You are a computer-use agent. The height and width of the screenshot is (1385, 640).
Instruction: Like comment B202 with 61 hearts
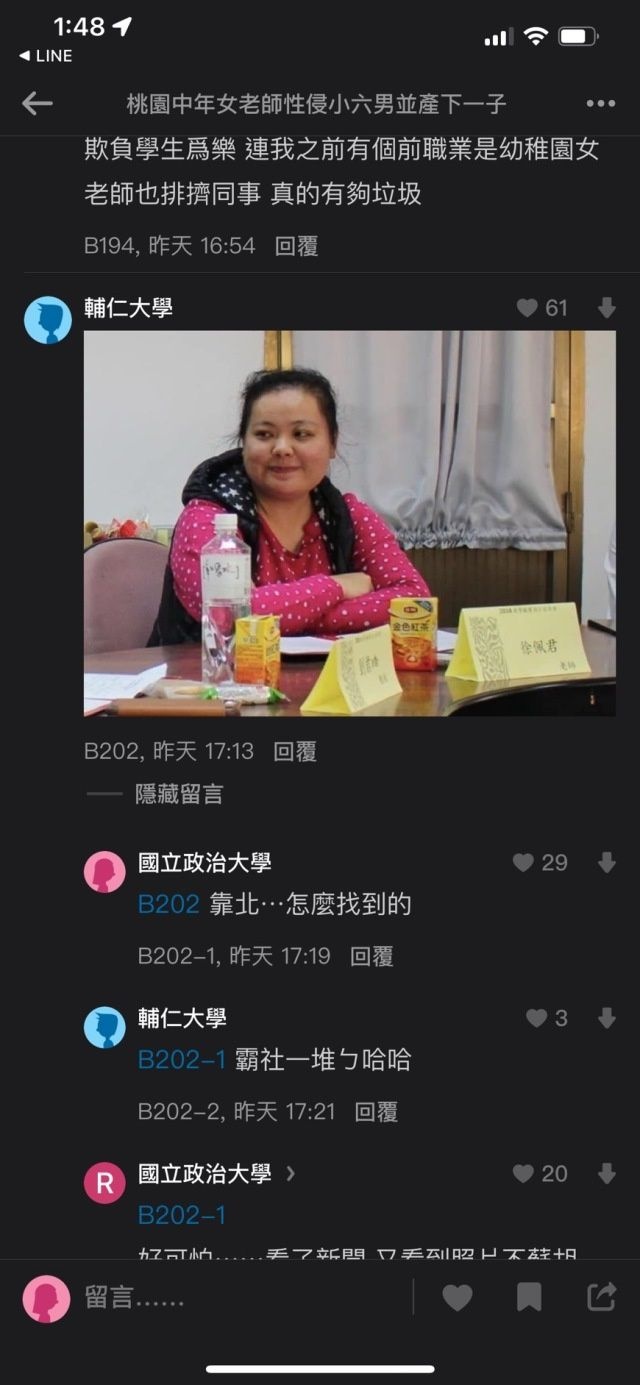[527, 308]
